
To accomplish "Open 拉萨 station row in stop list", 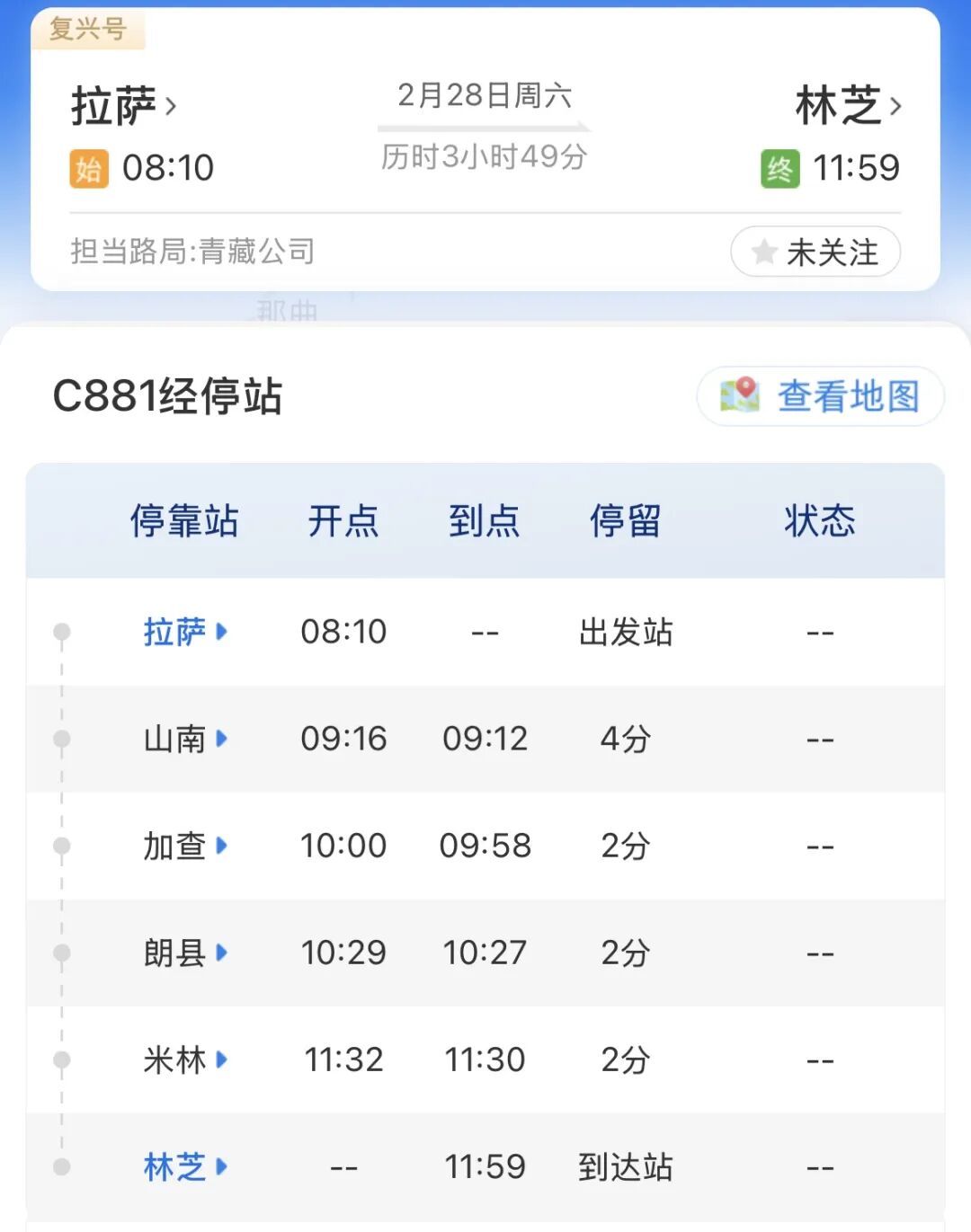I will click(184, 632).
